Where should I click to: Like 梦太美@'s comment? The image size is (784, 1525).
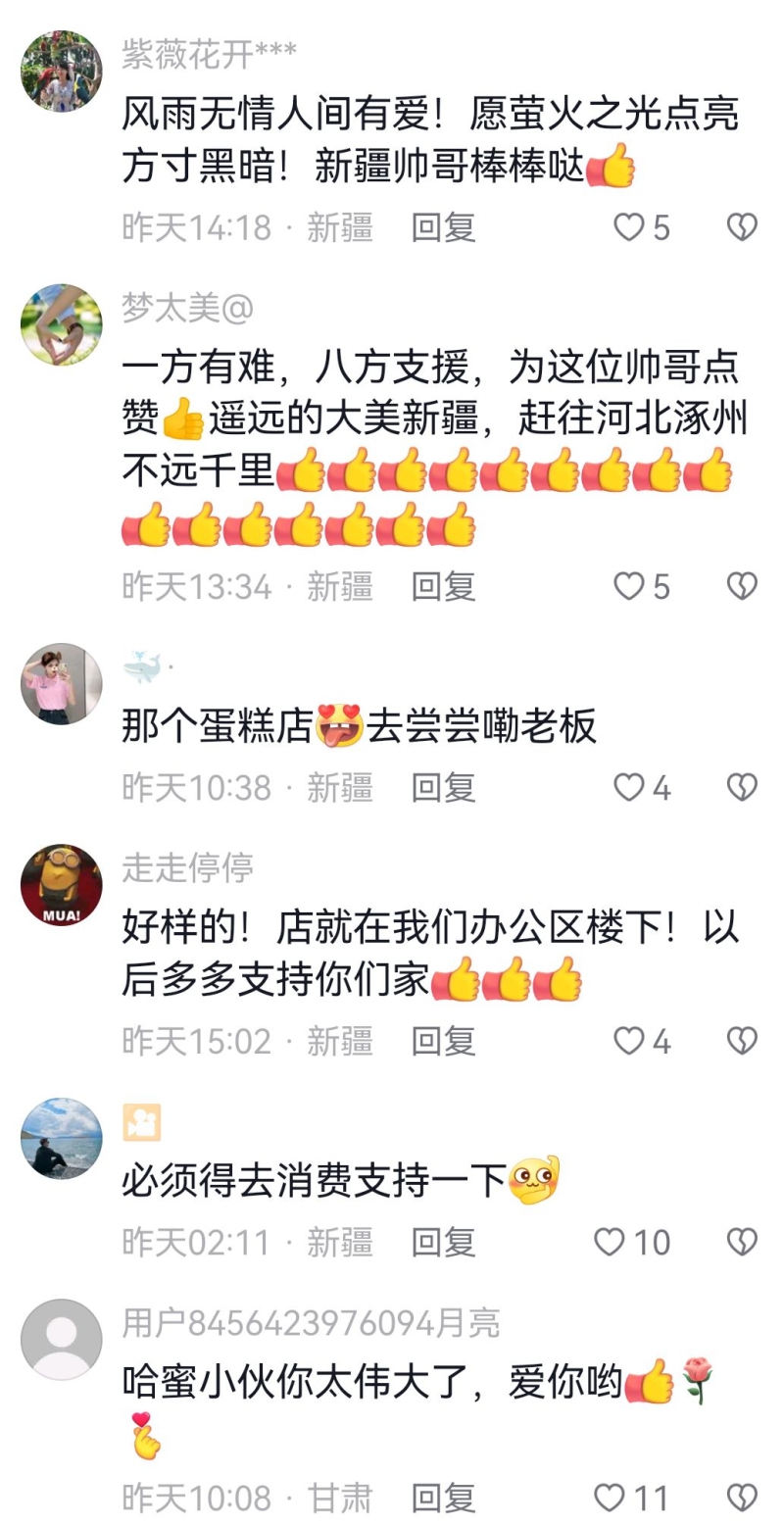click(628, 586)
